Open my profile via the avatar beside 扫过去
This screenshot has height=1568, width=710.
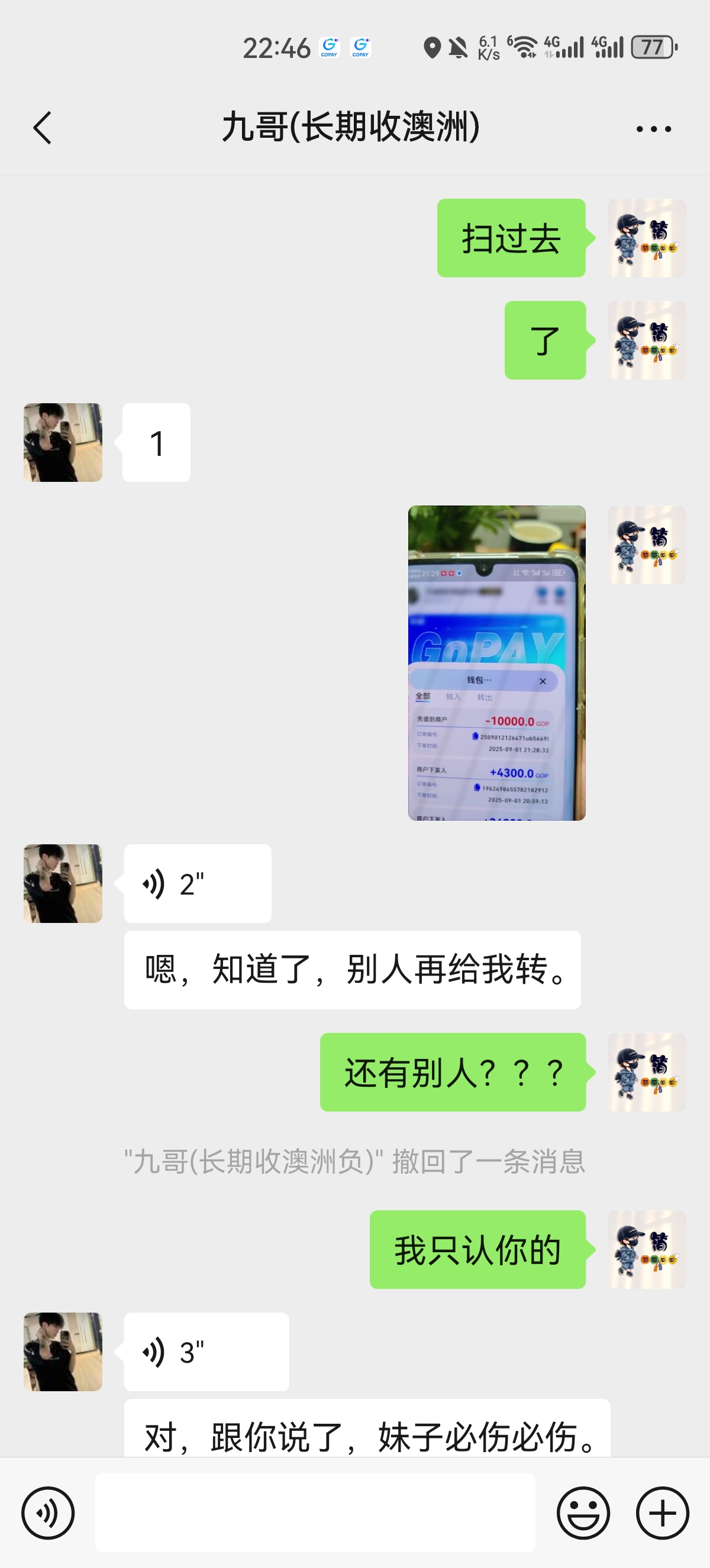(x=647, y=238)
